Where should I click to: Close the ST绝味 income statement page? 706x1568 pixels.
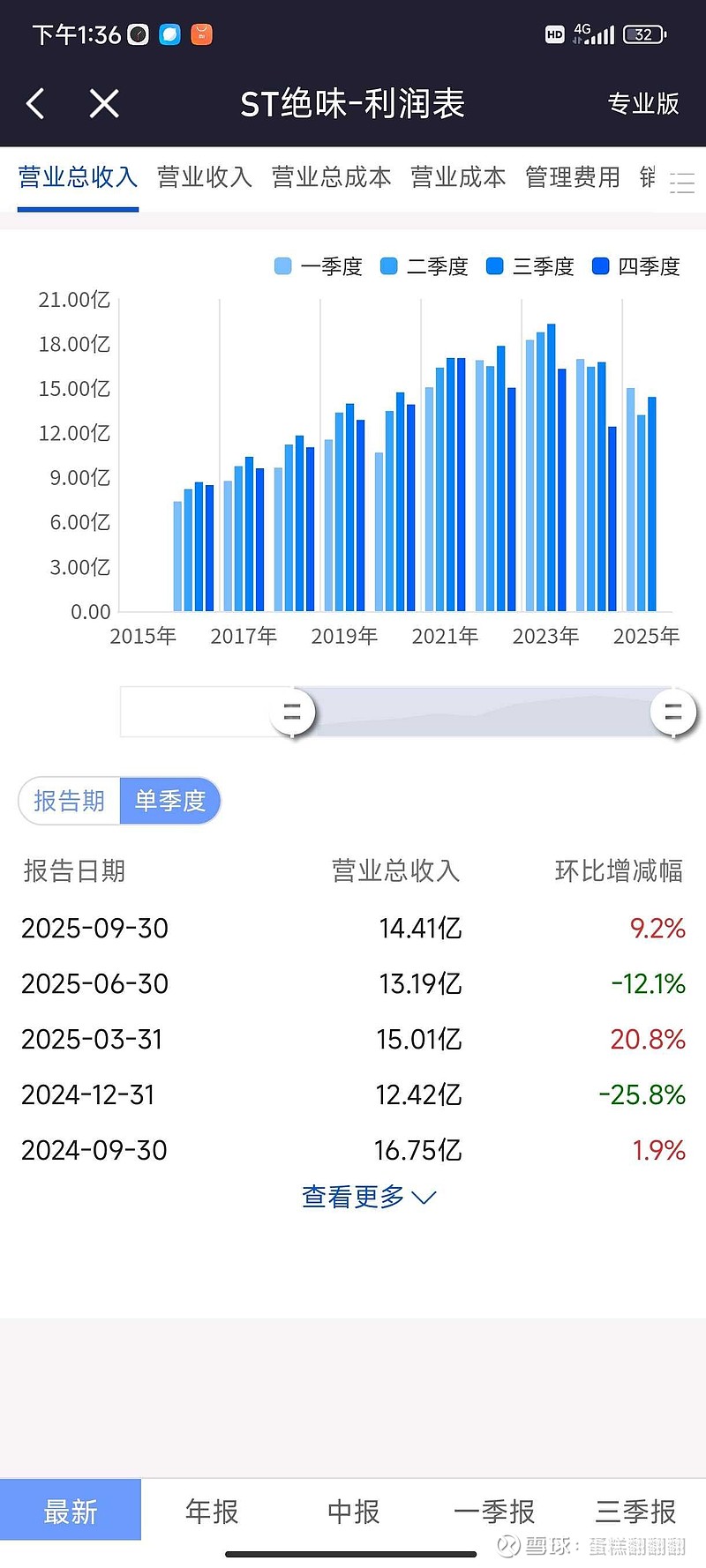tap(104, 104)
